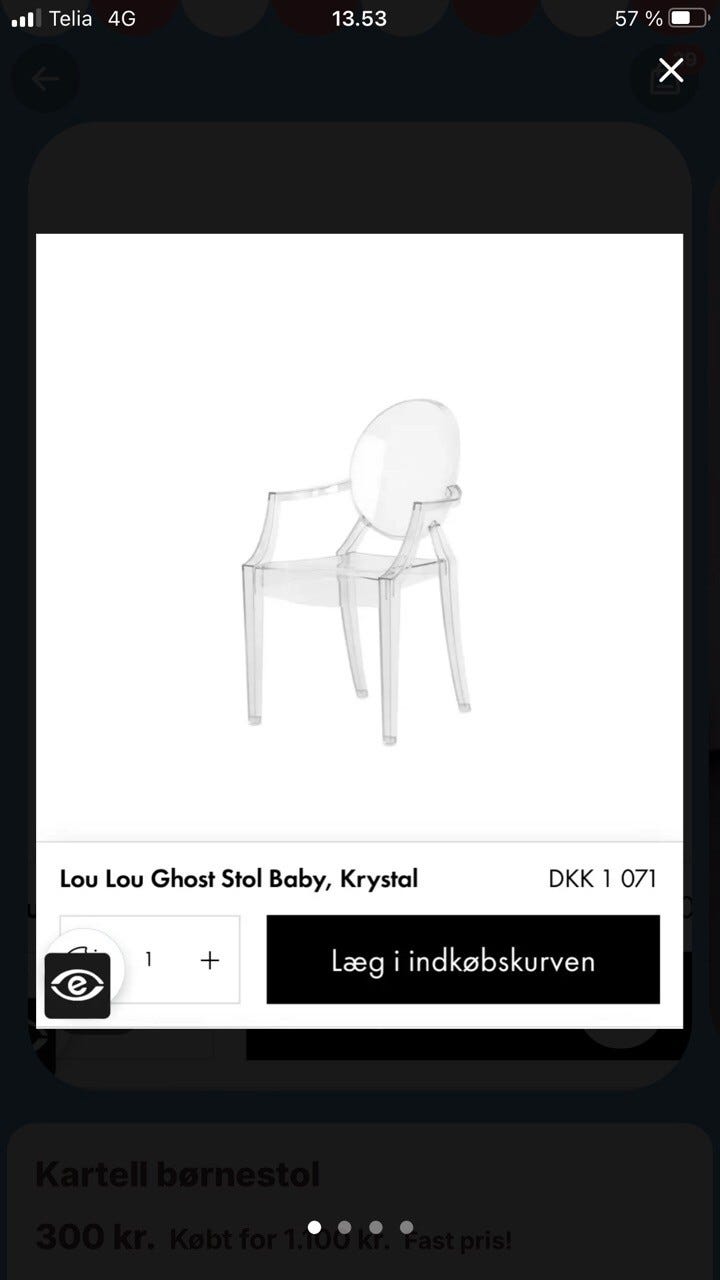Tap the clock showing 13.53
This screenshot has height=1280, width=720.
click(x=359, y=17)
